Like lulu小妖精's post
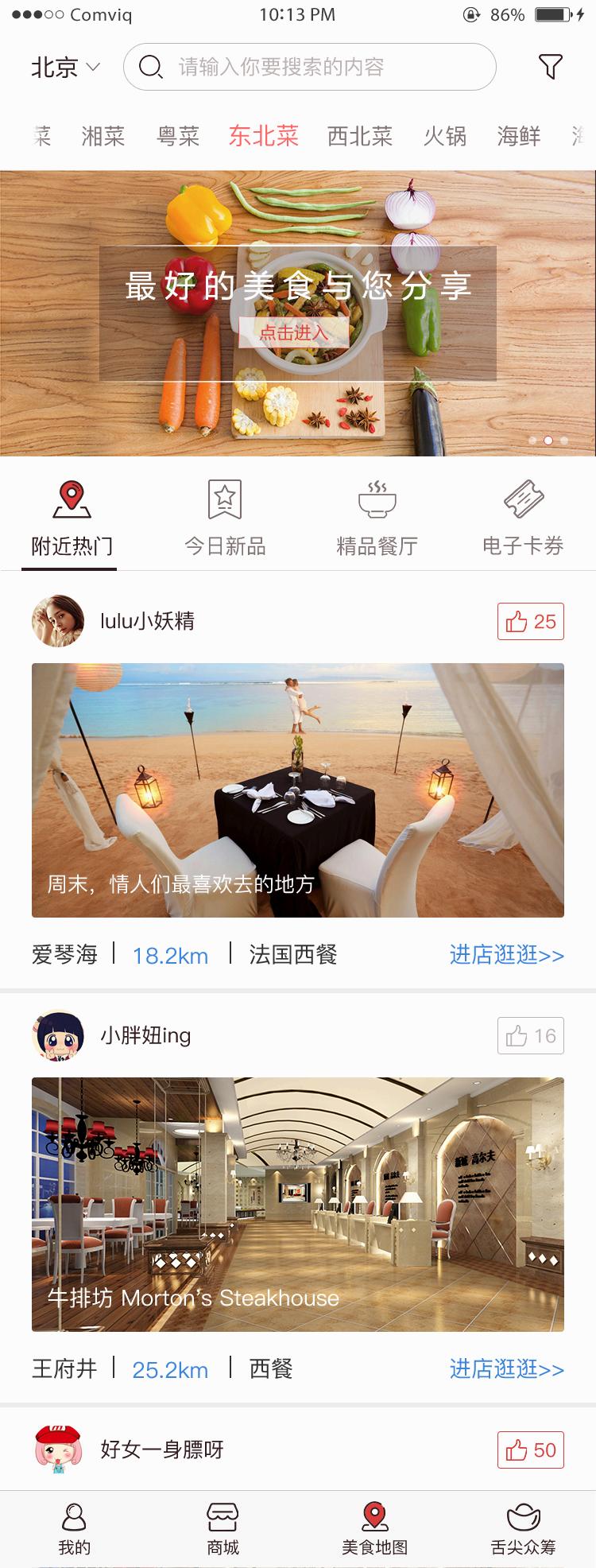The width and height of the screenshot is (596, 1568). [531, 622]
